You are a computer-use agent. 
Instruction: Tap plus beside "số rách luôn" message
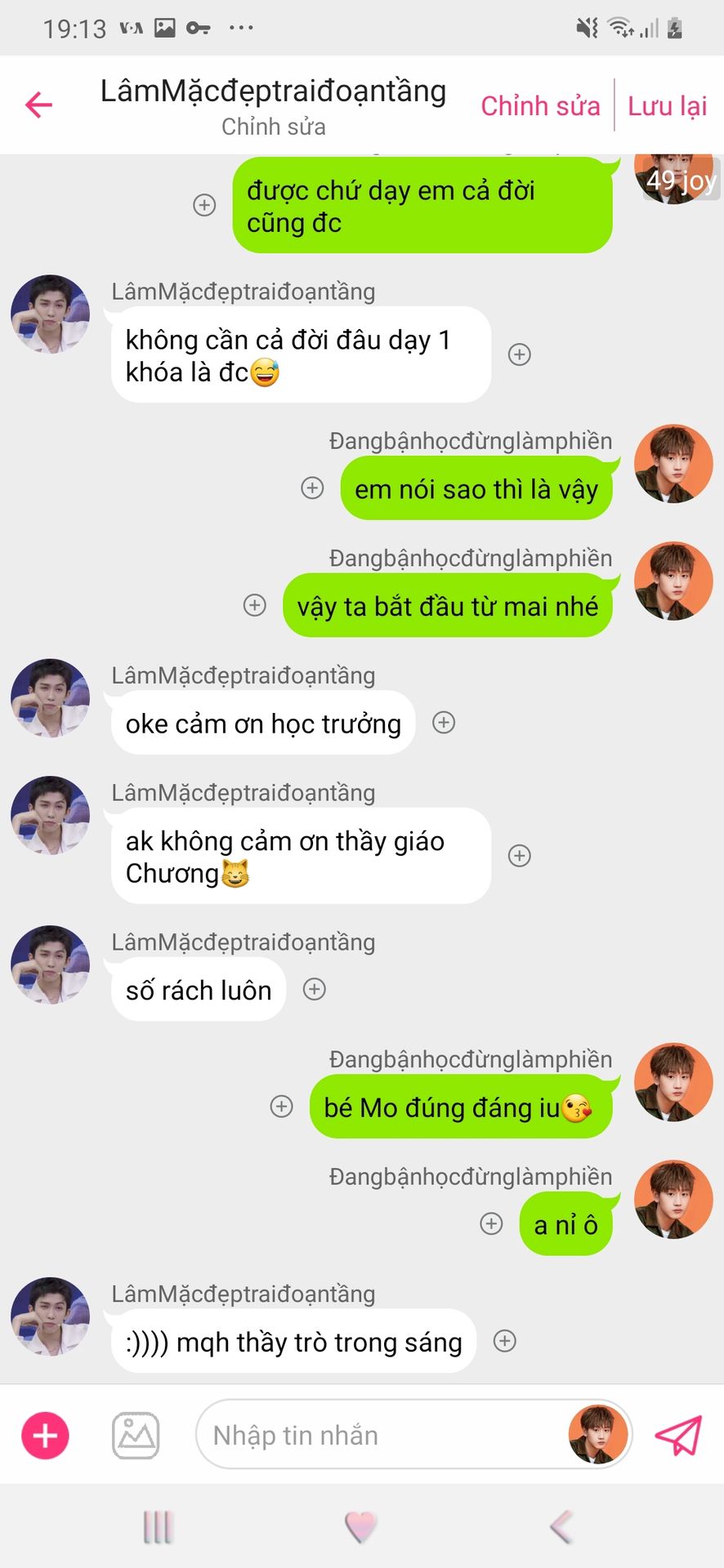pyautogui.click(x=315, y=990)
